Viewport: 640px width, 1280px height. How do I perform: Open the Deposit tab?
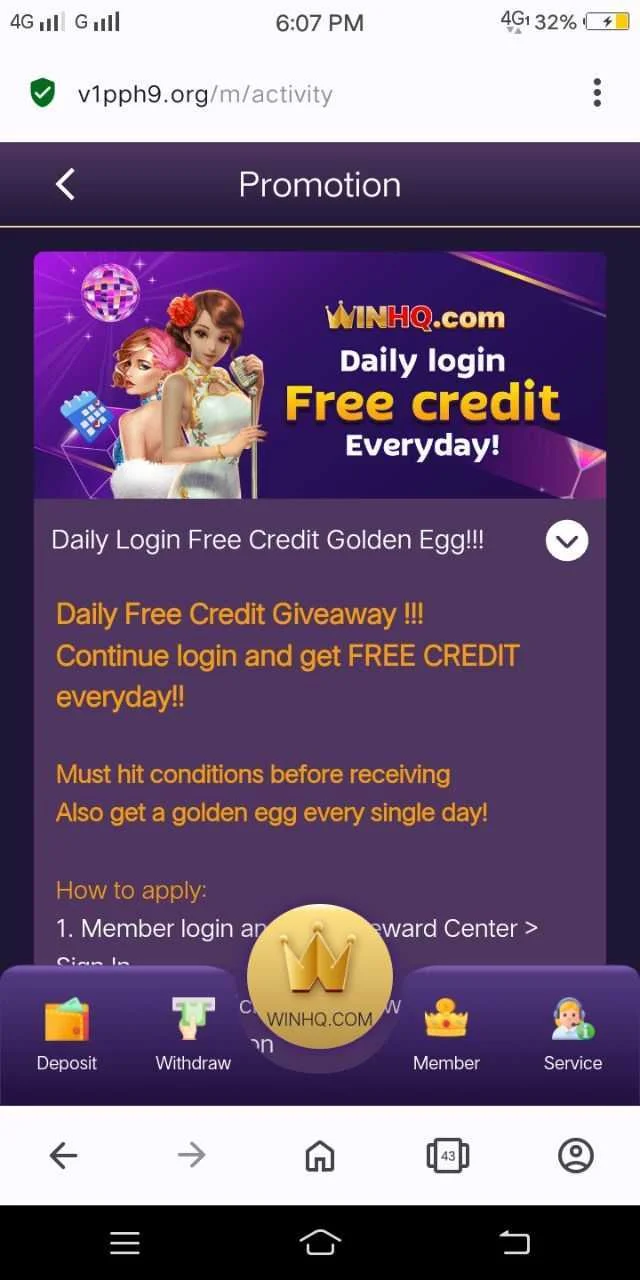click(67, 1035)
